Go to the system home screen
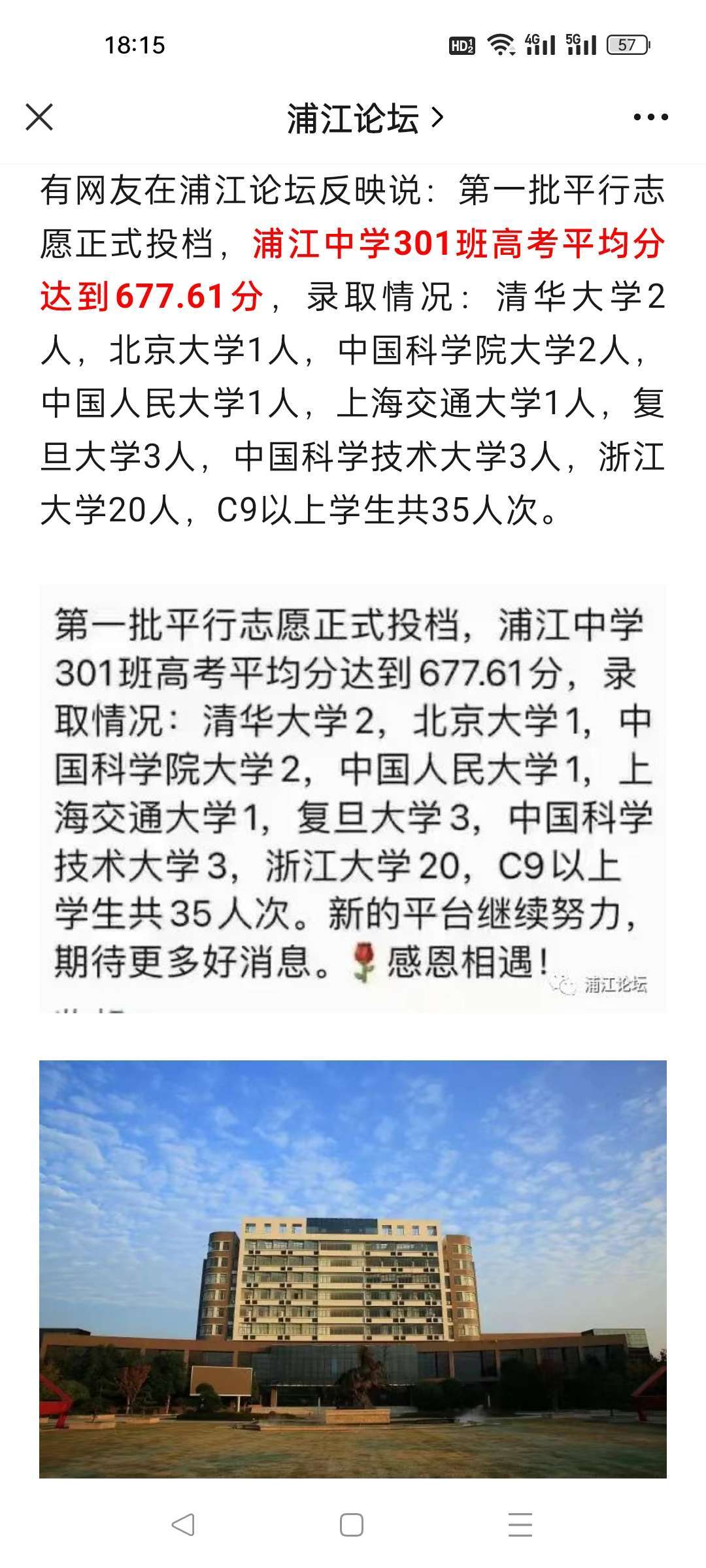 click(x=352, y=1524)
